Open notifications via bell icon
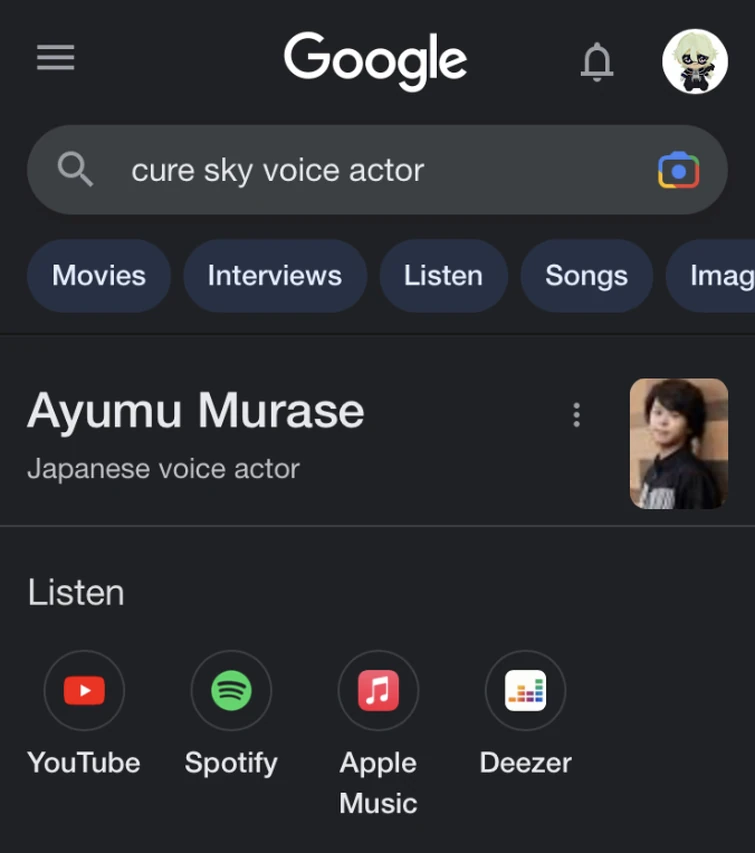This screenshot has width=755, height=853. pos(597,60)
